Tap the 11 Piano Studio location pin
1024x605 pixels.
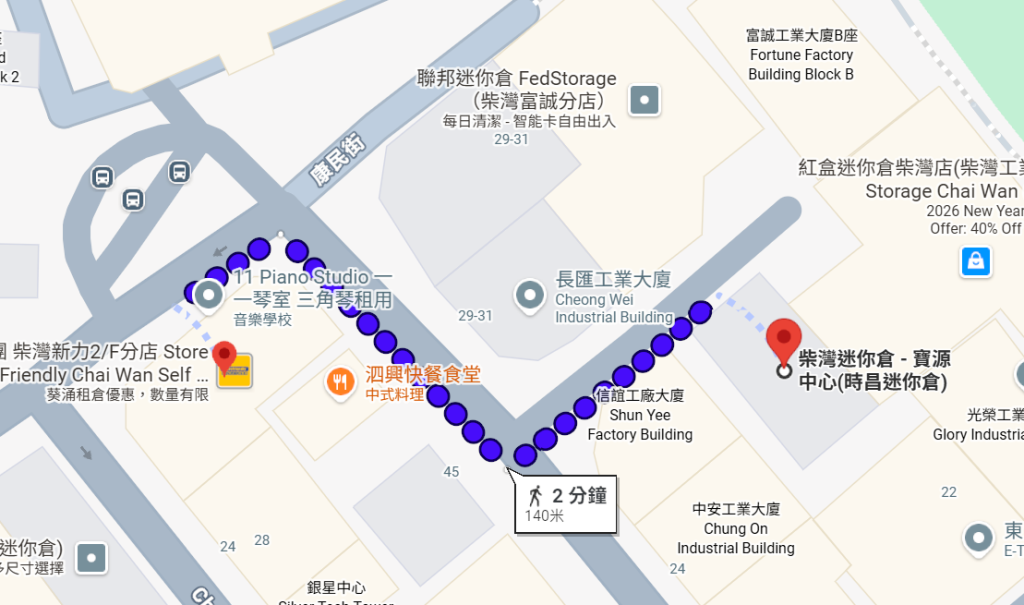pyautogui.click(x=209, y=296)
